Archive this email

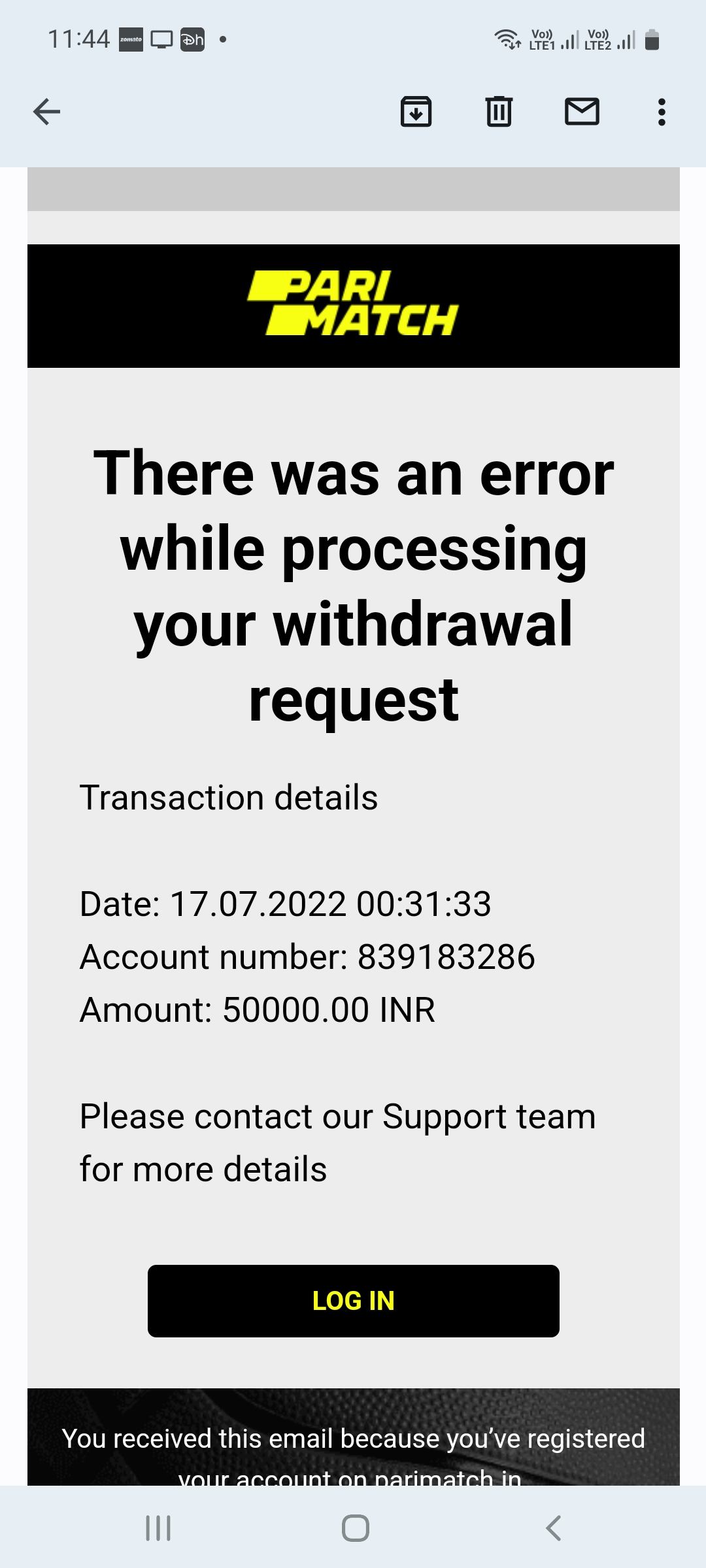[x=416, y=112]
